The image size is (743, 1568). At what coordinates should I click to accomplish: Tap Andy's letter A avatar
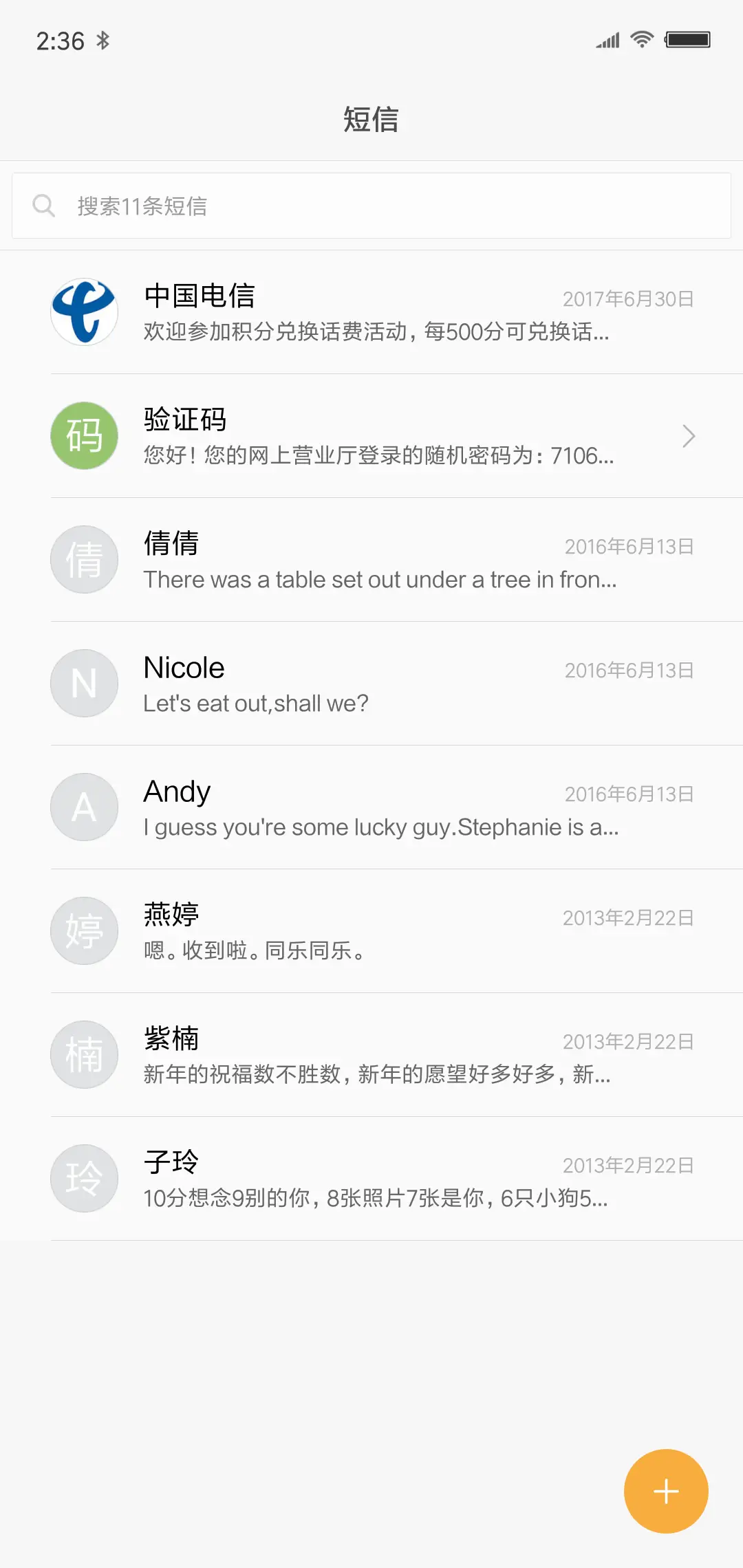click(84, 807)
